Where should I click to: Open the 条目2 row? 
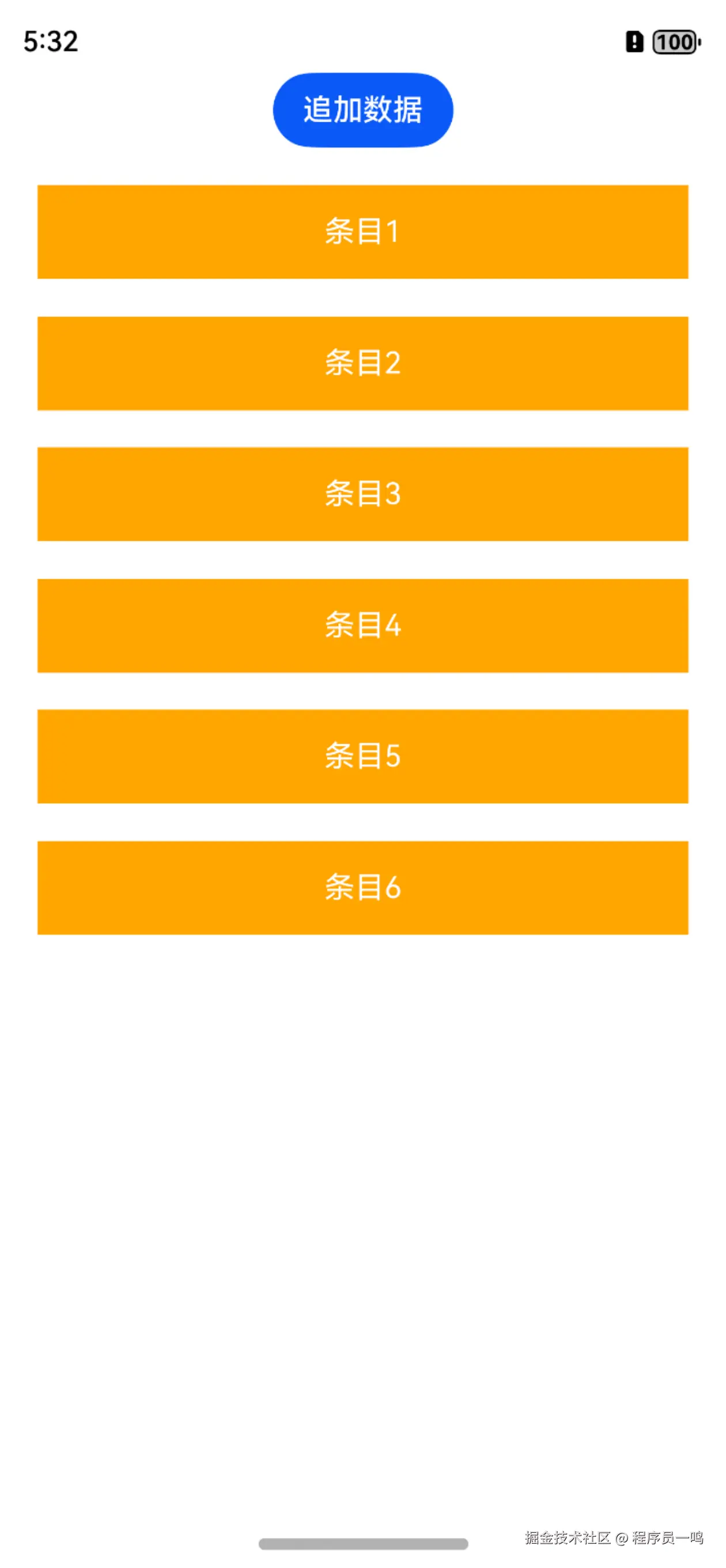coord(362,363)
